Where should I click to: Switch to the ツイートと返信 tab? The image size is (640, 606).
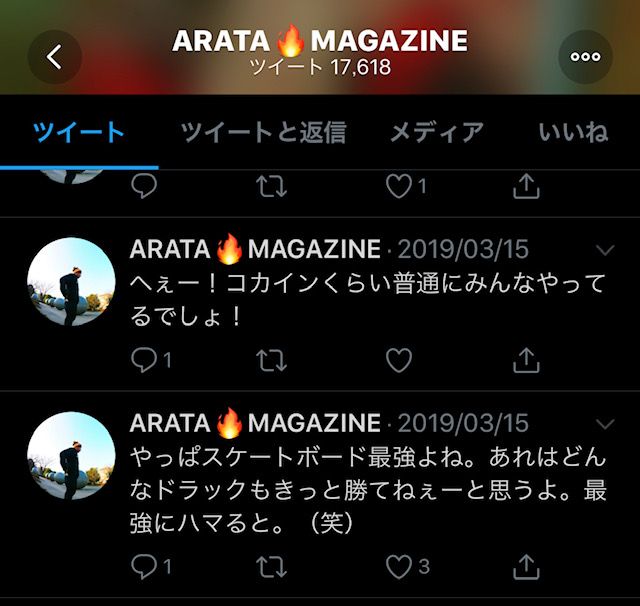click(x=263, y=132)
